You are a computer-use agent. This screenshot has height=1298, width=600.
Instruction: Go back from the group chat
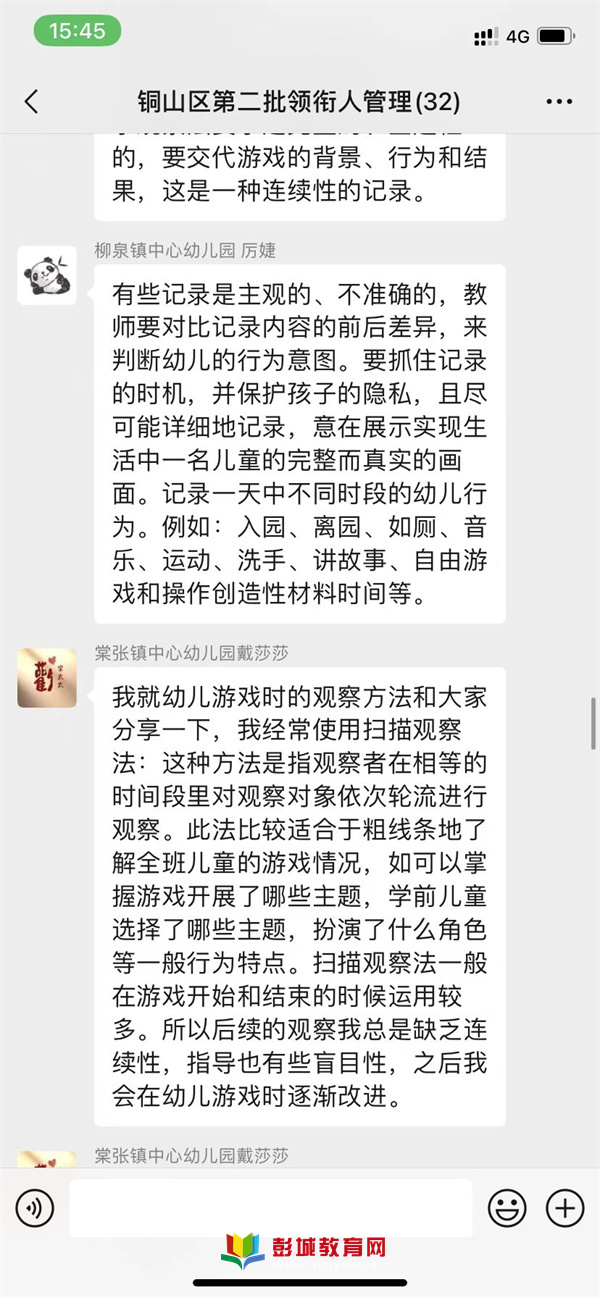point(31,101)
